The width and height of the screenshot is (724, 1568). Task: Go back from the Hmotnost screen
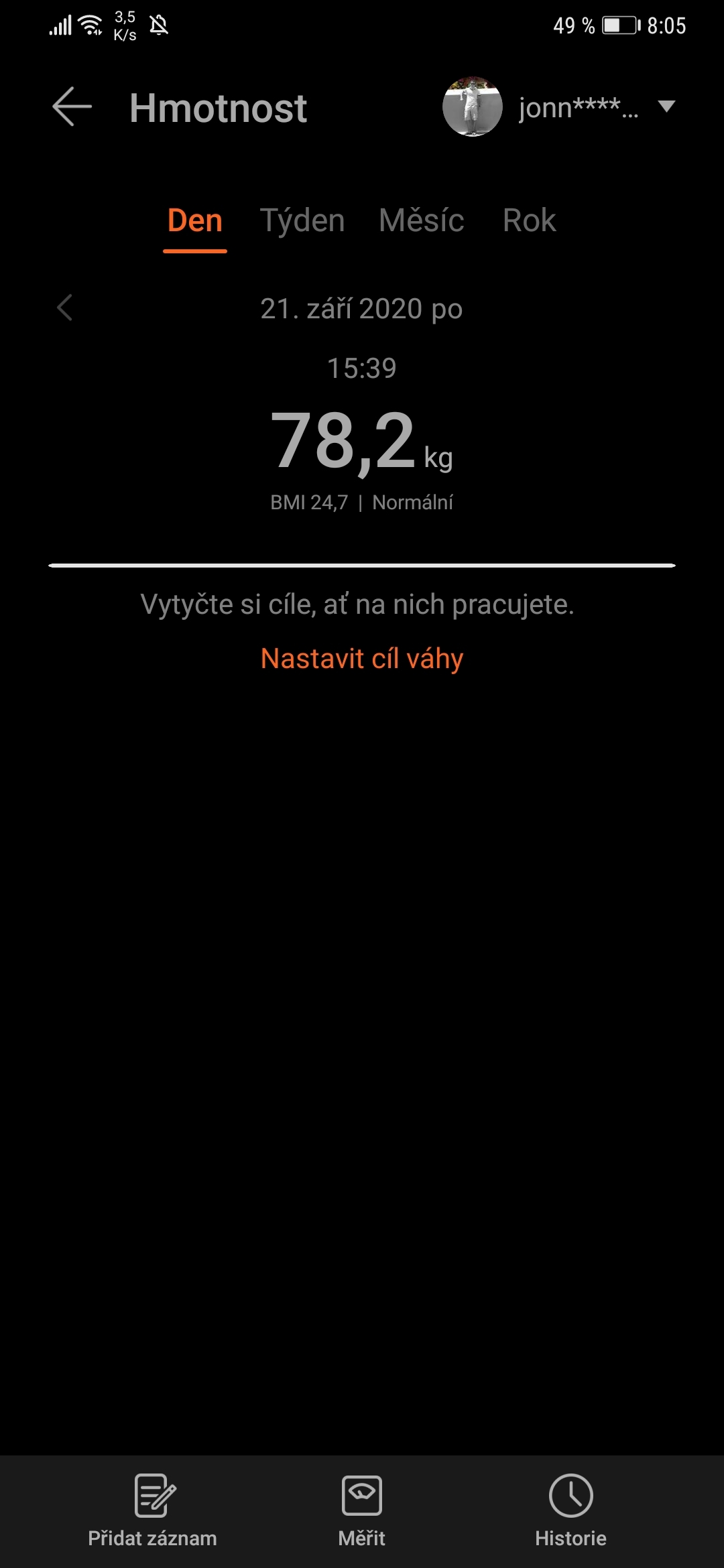click(x=72, y=107)
